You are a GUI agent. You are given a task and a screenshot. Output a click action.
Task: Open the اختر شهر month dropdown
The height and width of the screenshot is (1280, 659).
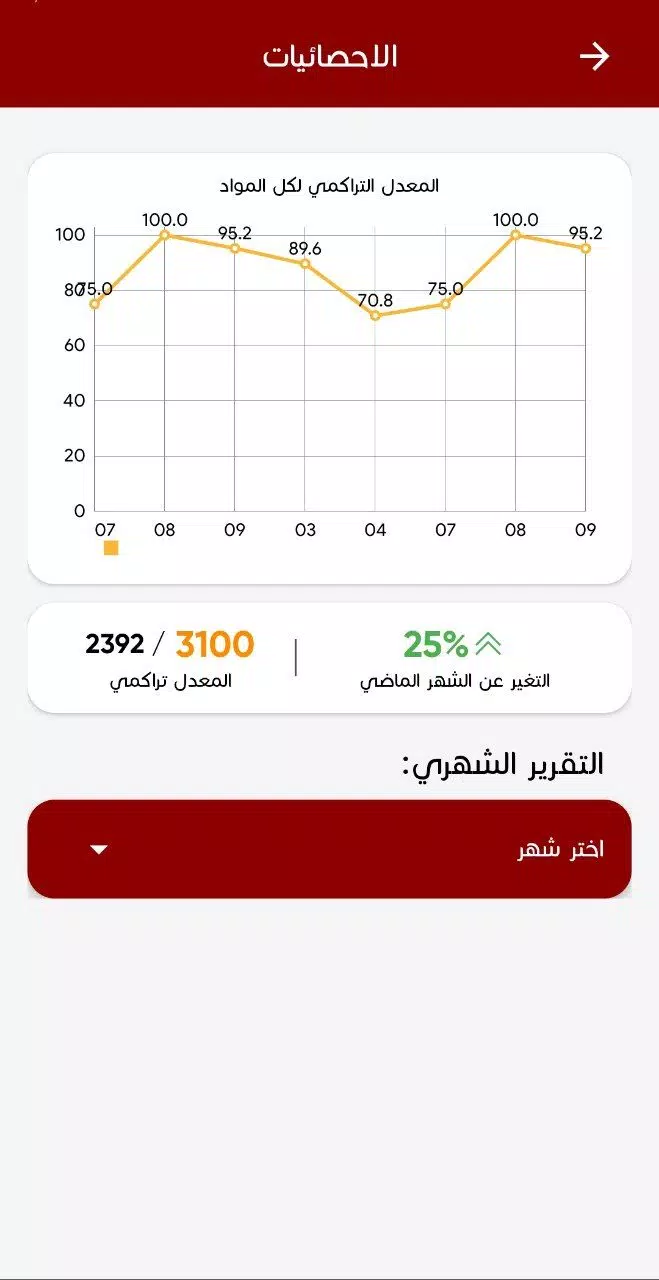[x=329, y=849]
